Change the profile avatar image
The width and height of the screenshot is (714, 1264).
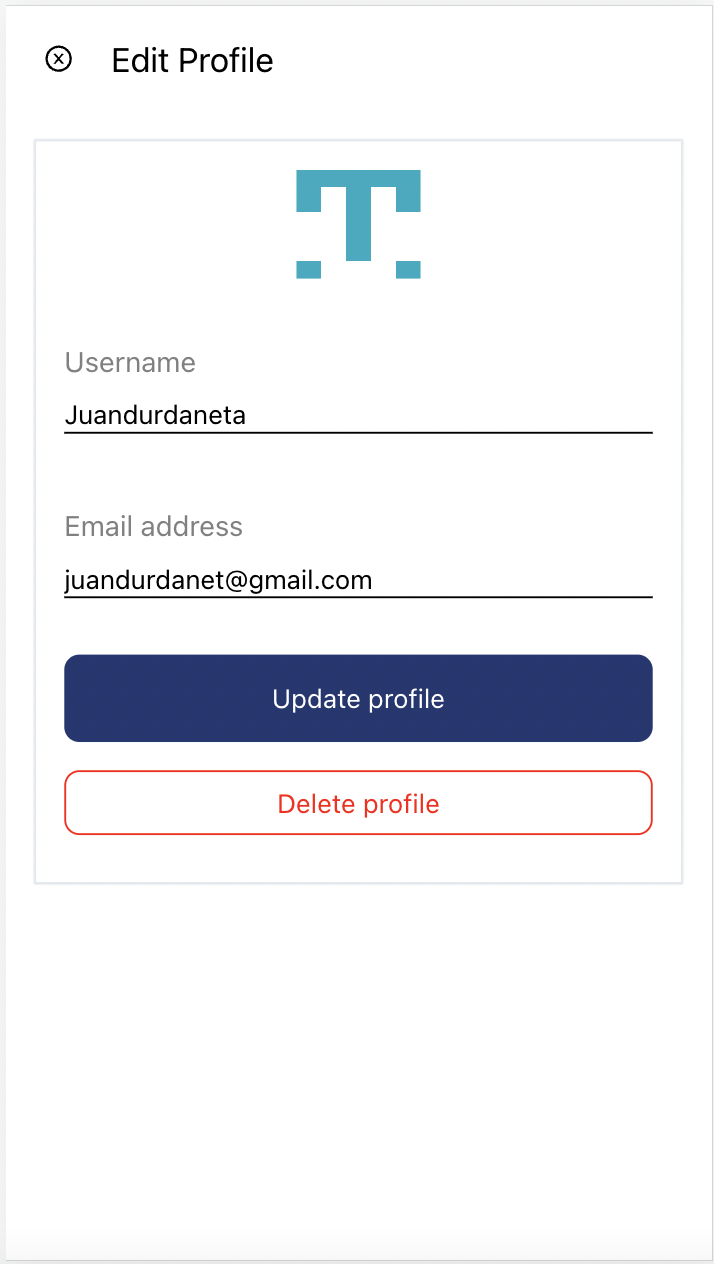coord(358,224)
